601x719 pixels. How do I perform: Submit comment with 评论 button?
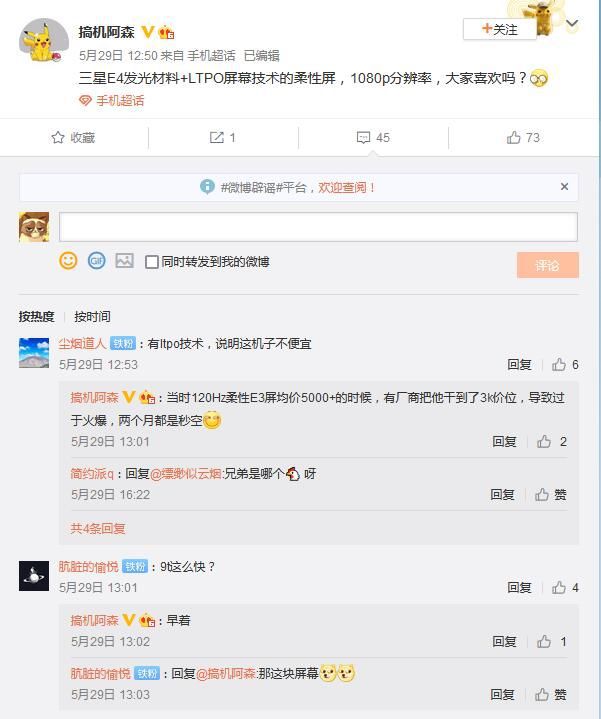(x=547, y=265)
